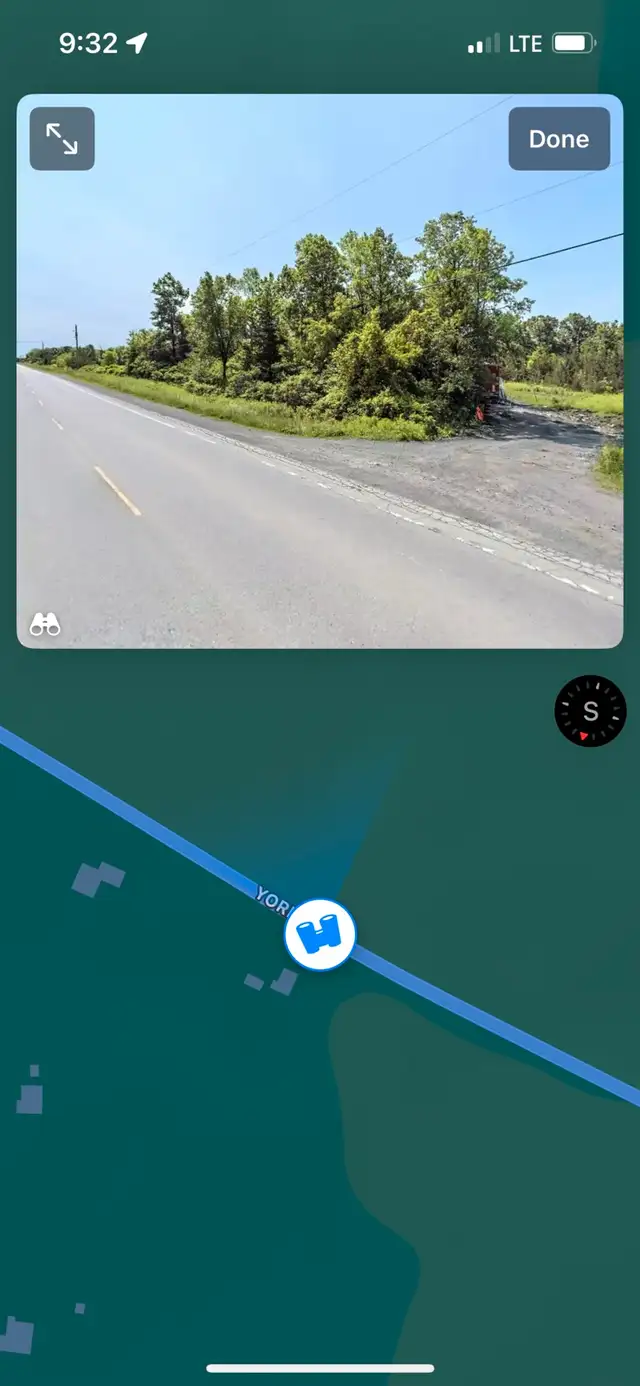The image size is (640, 1386).
Task: Tap the binoculars marker on the road
Action: (x=320, y=934)
